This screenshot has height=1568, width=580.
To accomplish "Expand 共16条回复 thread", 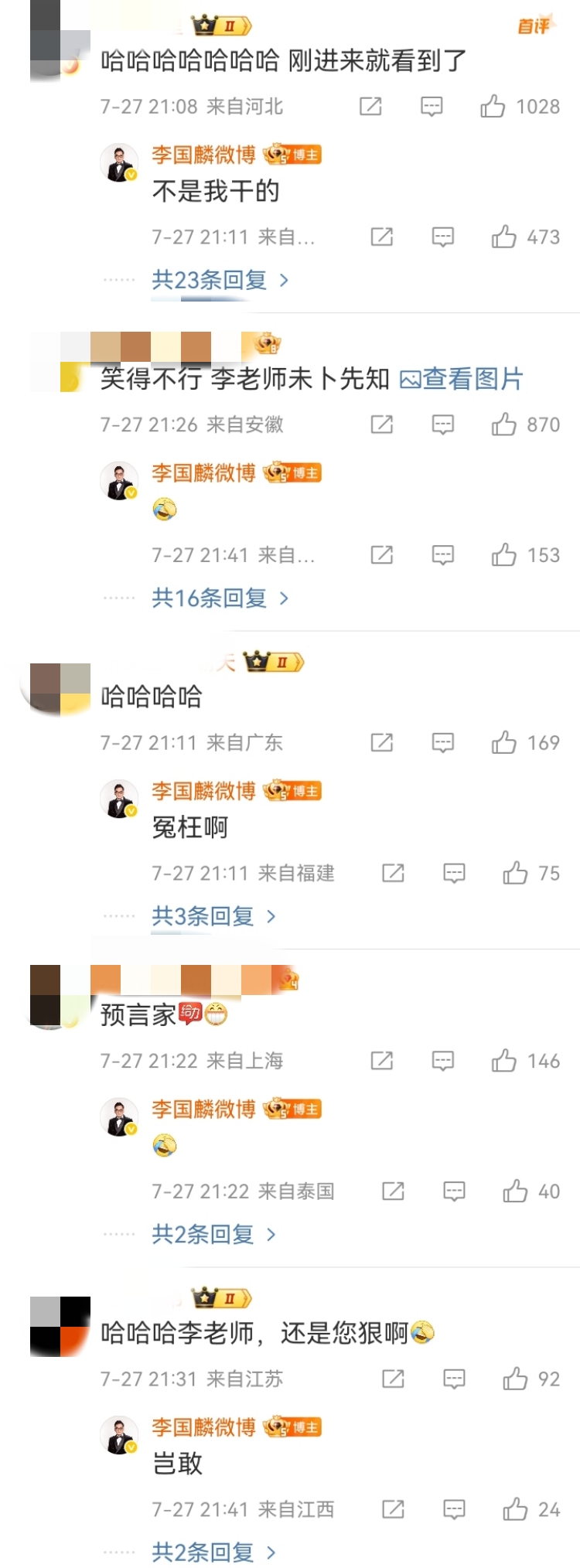I will 220,598.
